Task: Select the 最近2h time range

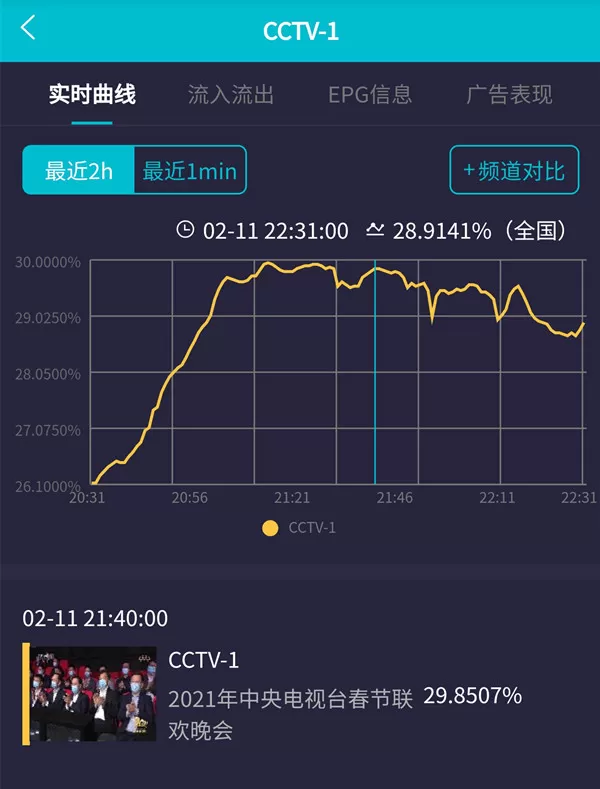Action: (79, 170)
